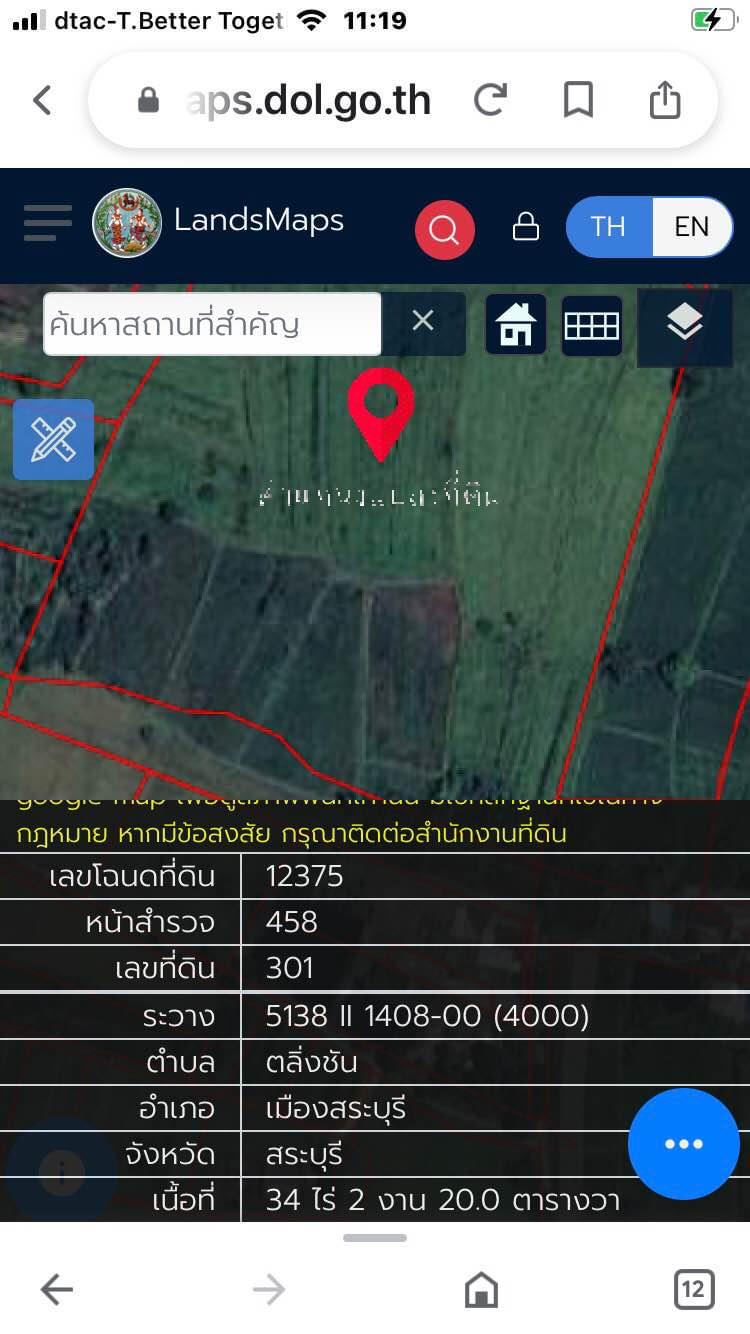Go to browser home page
Viewport: 750px width, 1334px height.
pyautogui.click(x=481, y=1290)
